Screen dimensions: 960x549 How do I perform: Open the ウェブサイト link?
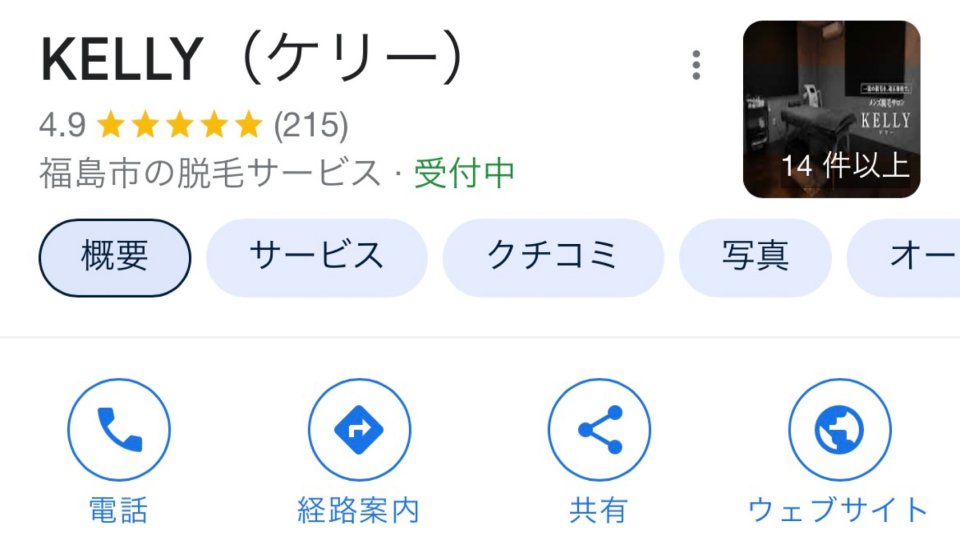coord(838,430)
